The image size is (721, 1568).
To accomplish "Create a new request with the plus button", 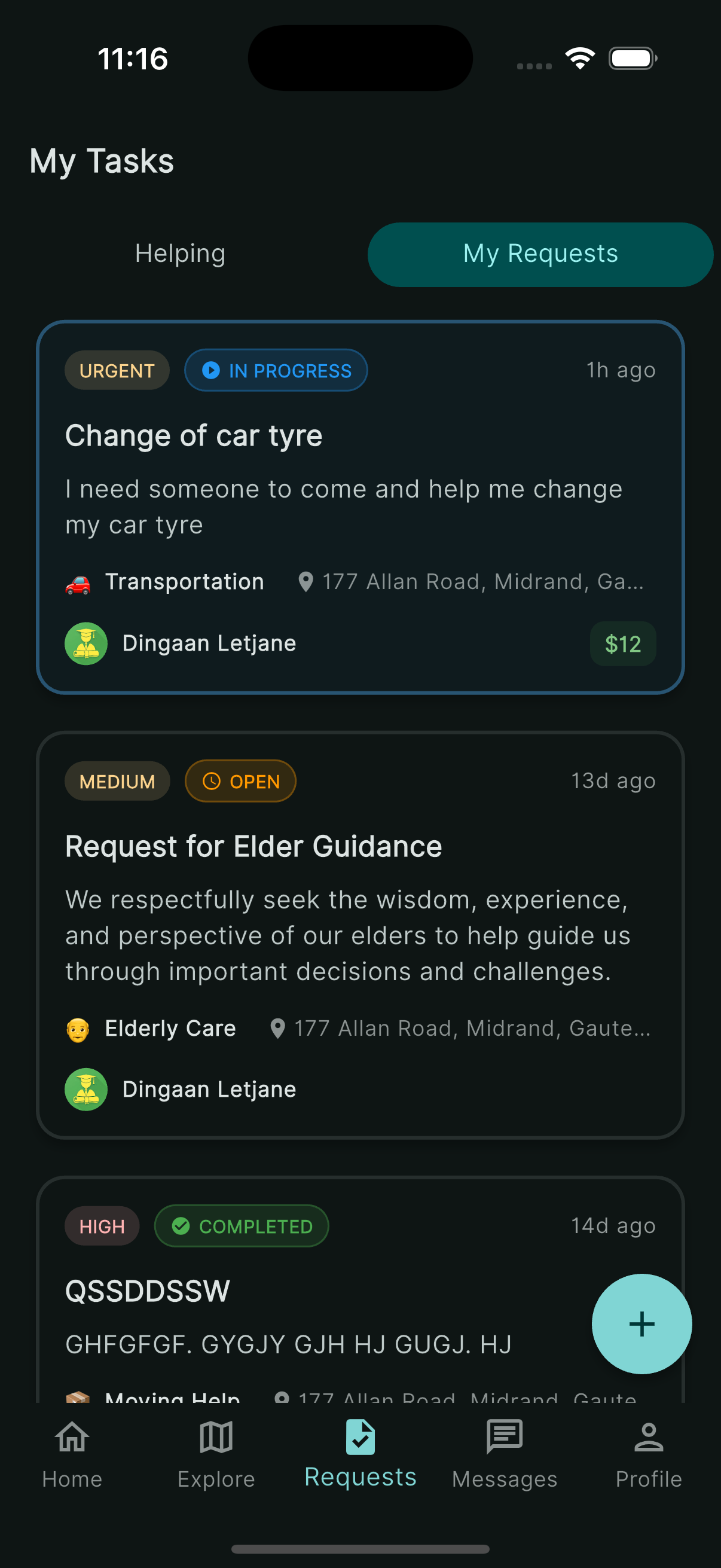I will (x=641, y=1323).
